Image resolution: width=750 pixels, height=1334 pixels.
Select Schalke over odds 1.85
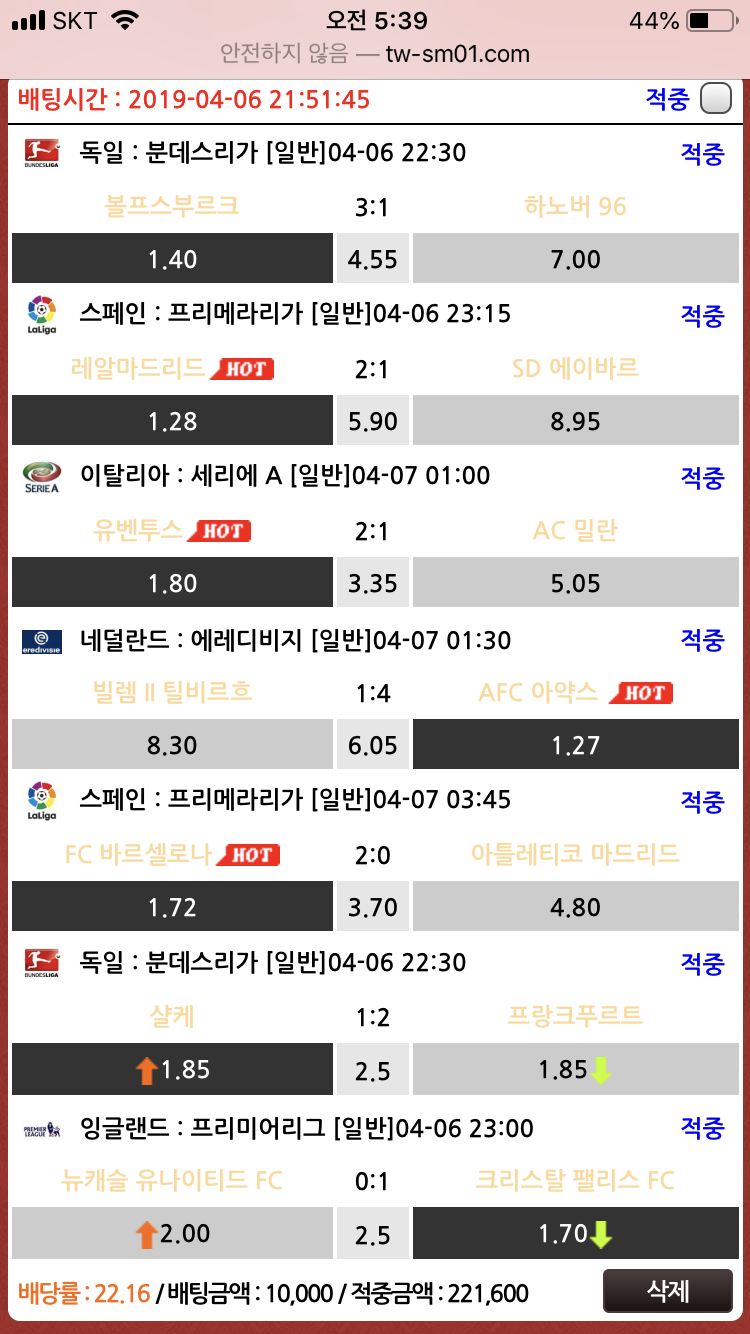click(172, 1069)
